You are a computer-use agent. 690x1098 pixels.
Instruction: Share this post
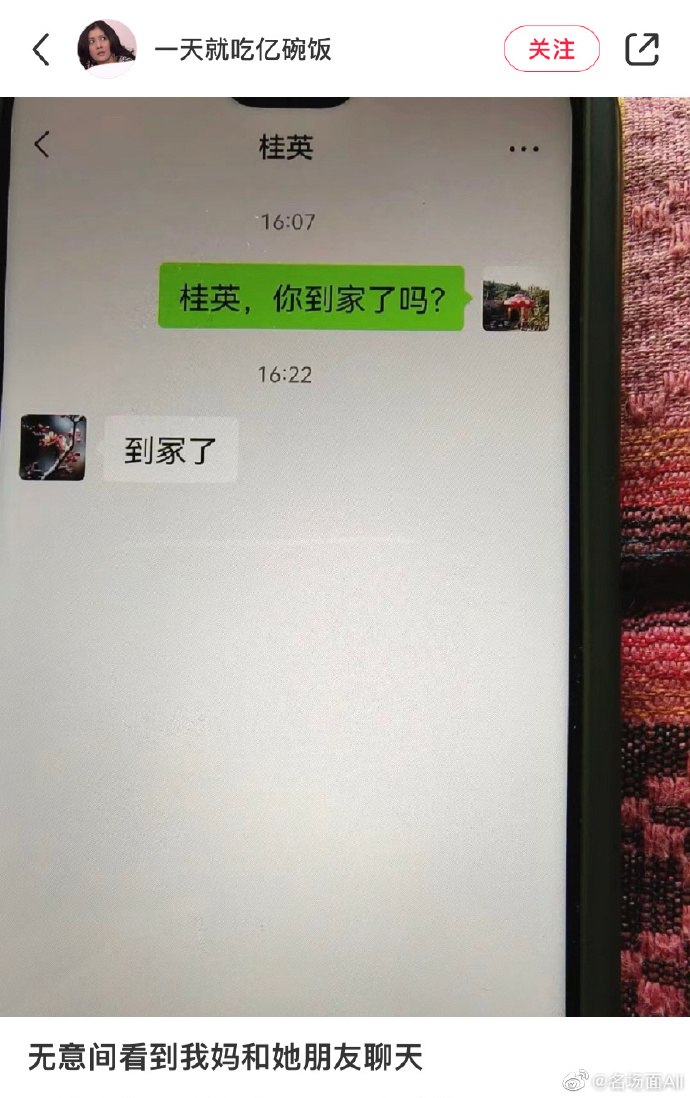point(642,49)
